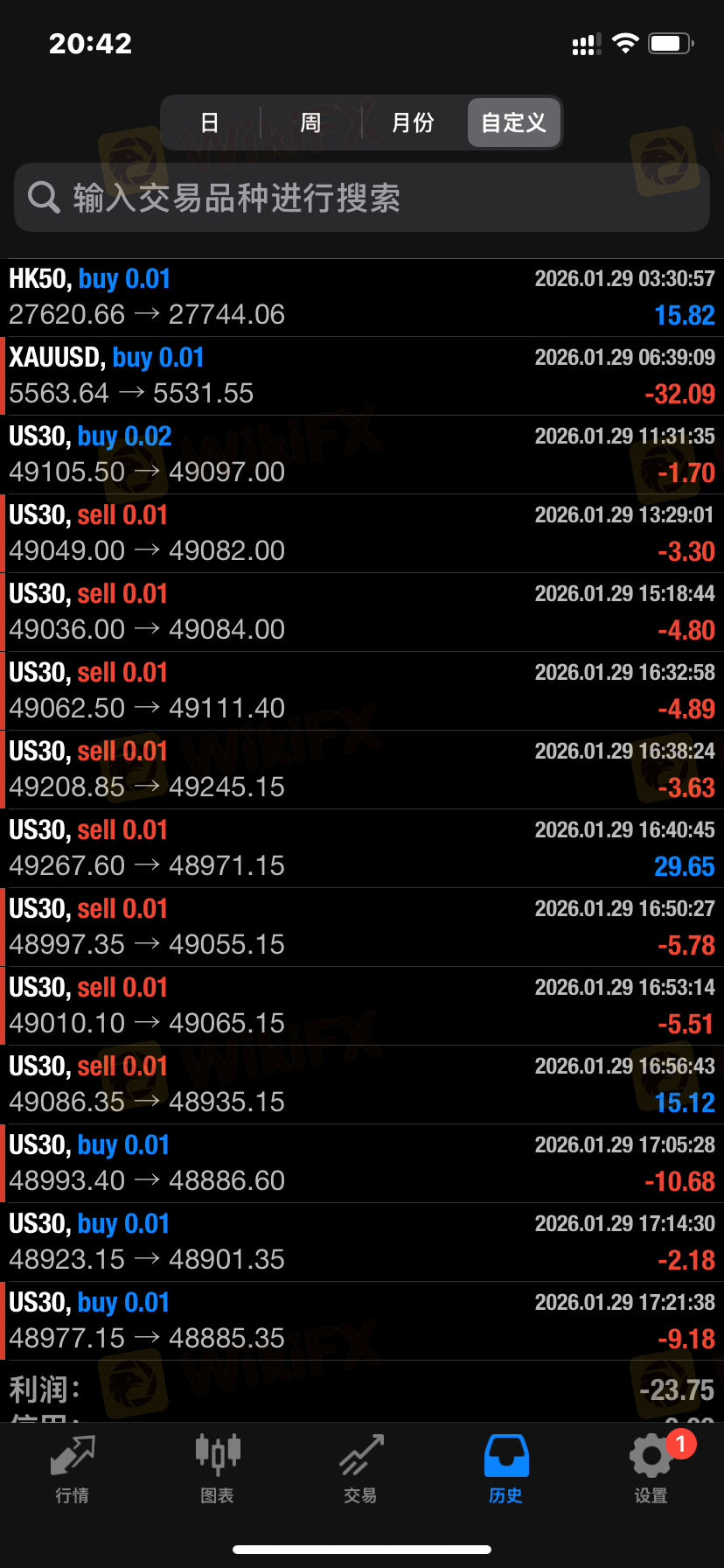Switch to the 图表 chart tab

(x=217, y=1470)
